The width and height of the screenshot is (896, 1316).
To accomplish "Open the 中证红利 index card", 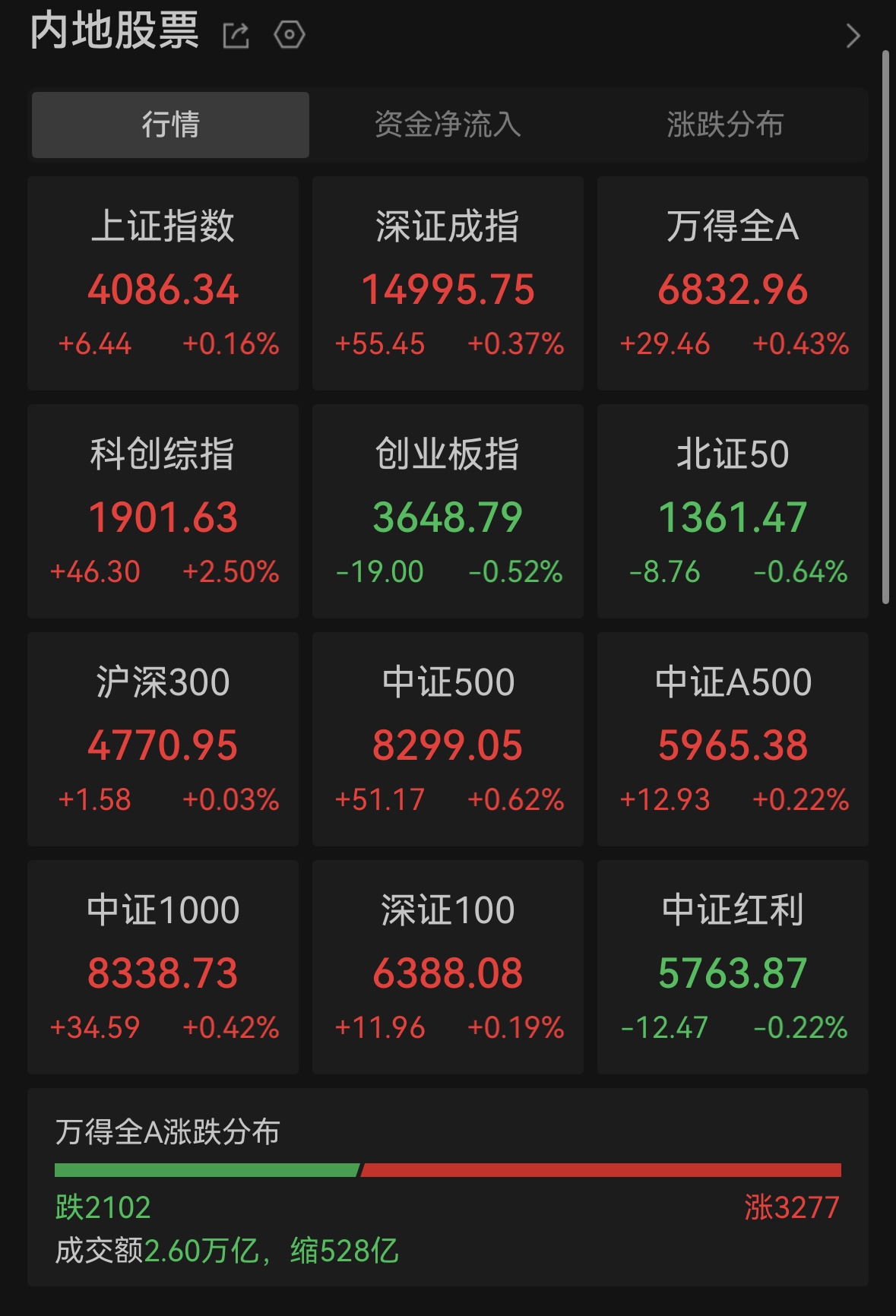I will click(733, 966).
